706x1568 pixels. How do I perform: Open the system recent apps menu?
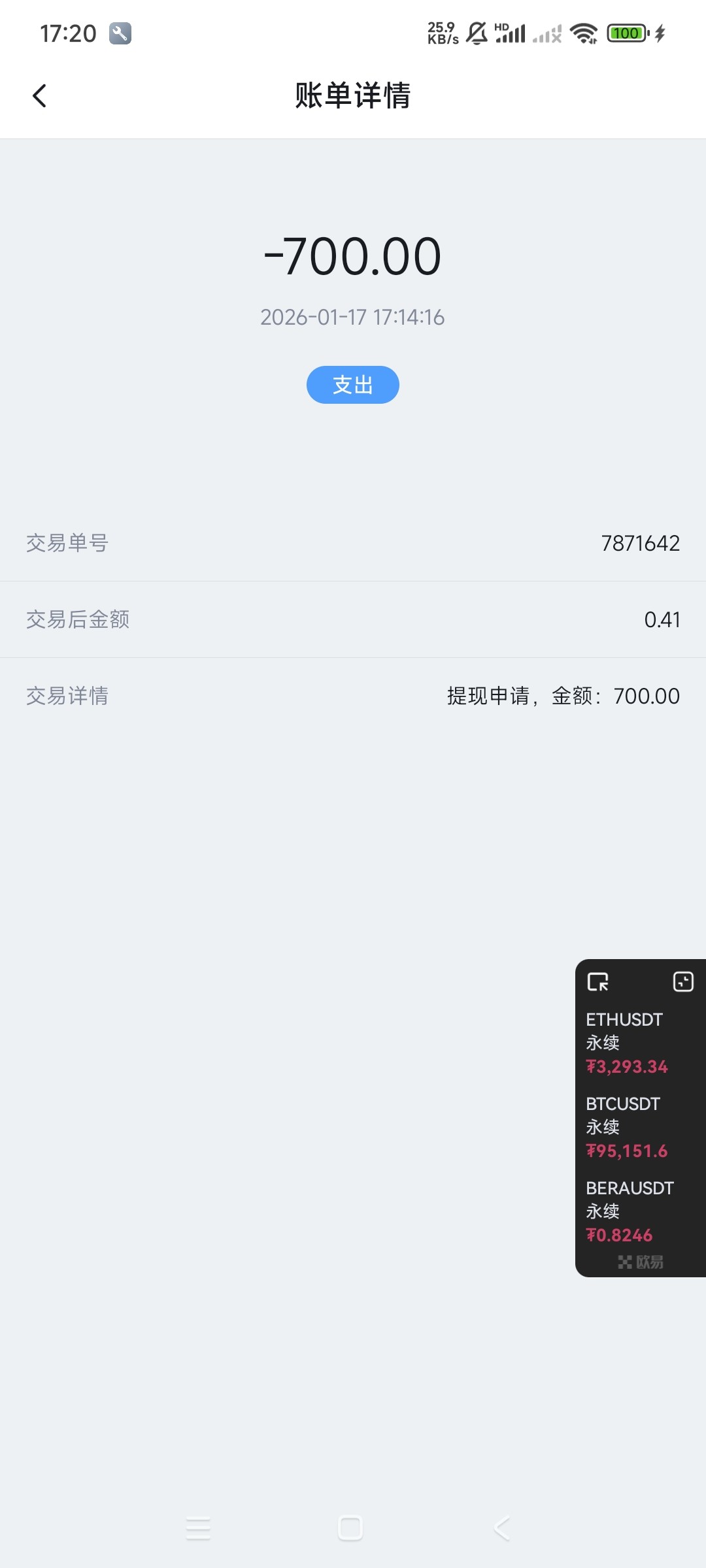[198, 1528]
